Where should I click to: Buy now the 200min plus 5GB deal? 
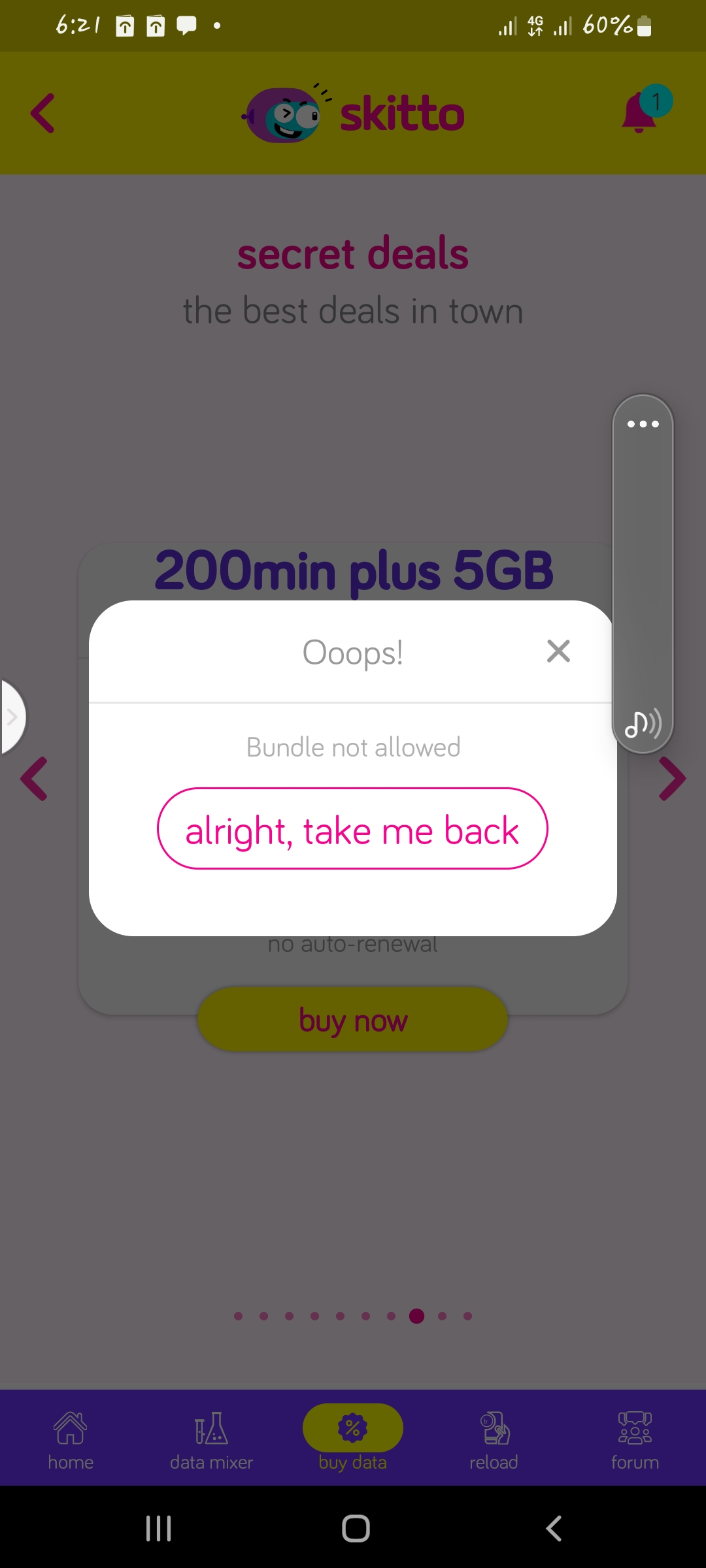352,1019
